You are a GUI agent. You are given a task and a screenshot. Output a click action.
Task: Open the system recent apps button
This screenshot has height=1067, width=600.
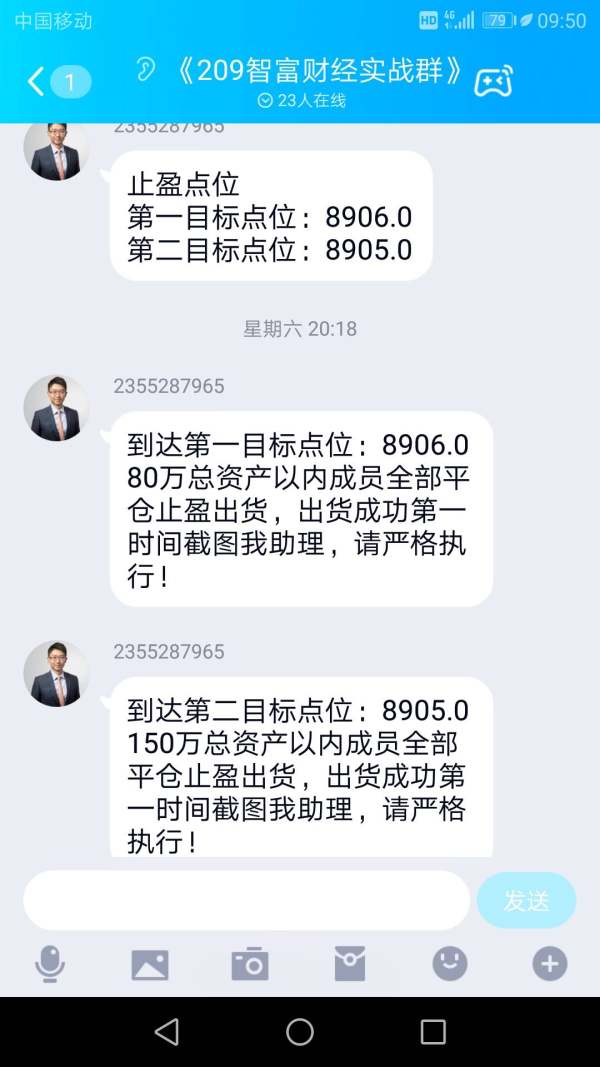[433, 1032]
